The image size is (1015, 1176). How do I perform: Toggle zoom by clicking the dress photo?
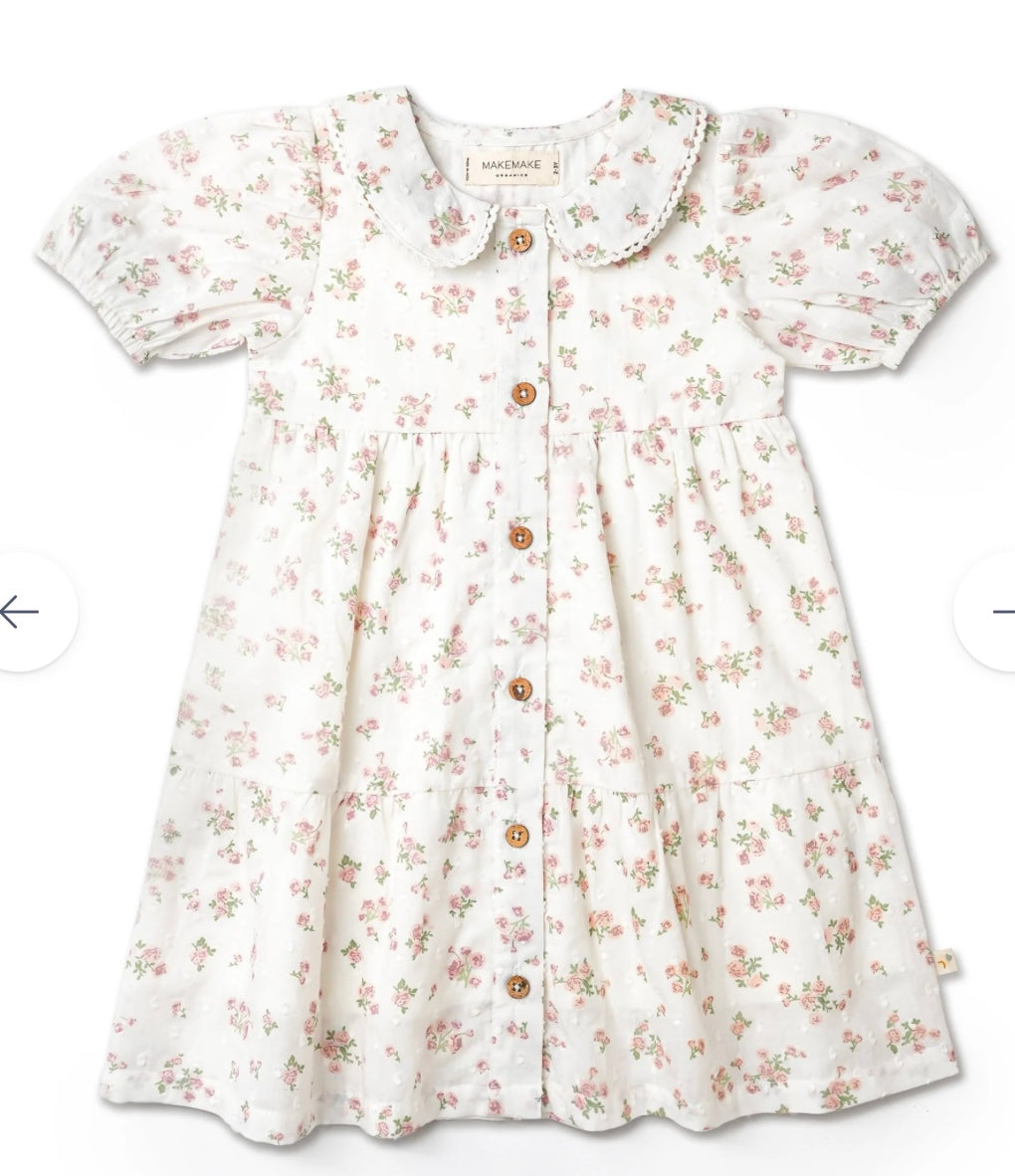pos(507,597)
